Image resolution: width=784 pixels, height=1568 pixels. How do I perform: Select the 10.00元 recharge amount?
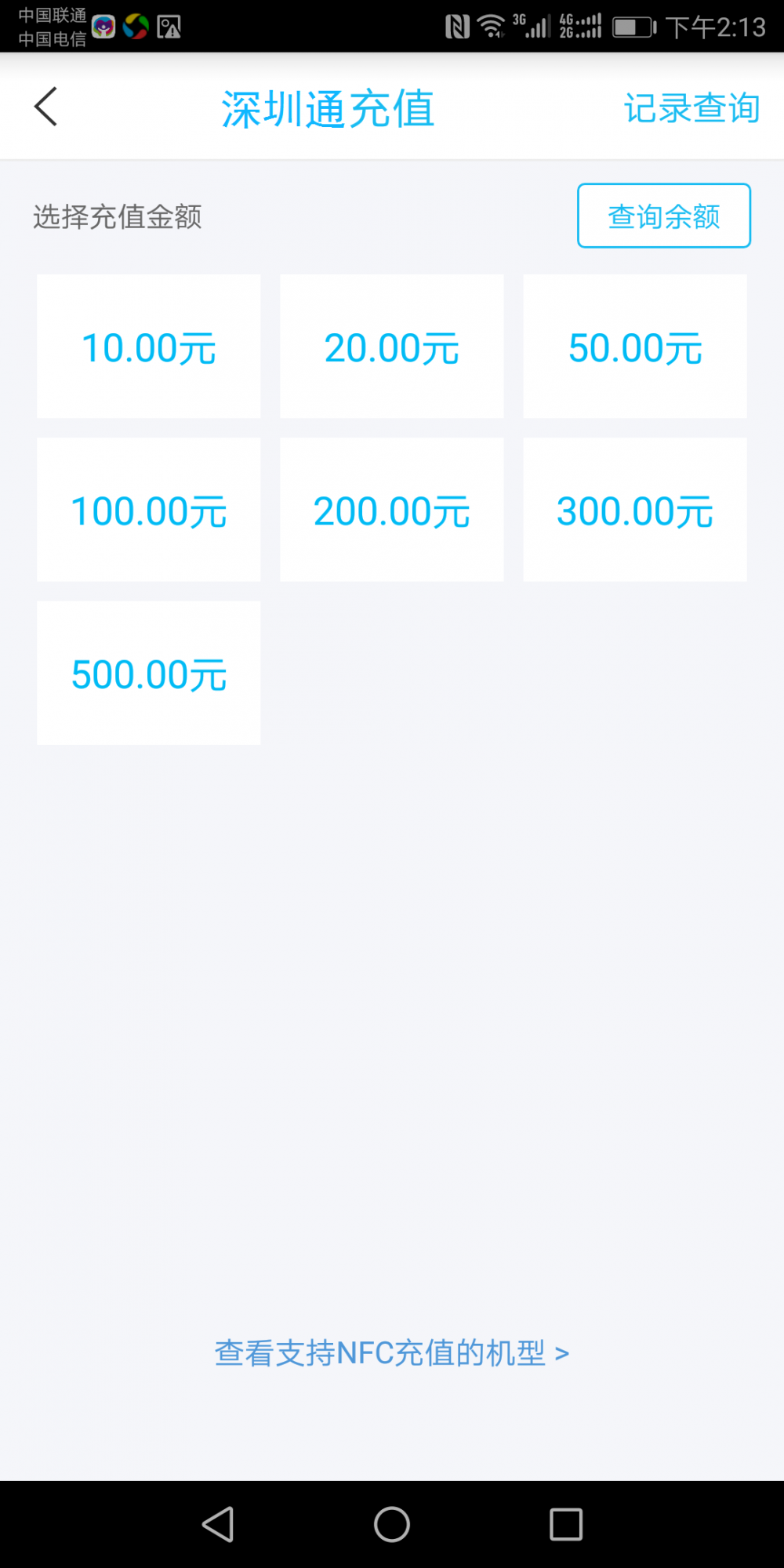click(149, 347)
